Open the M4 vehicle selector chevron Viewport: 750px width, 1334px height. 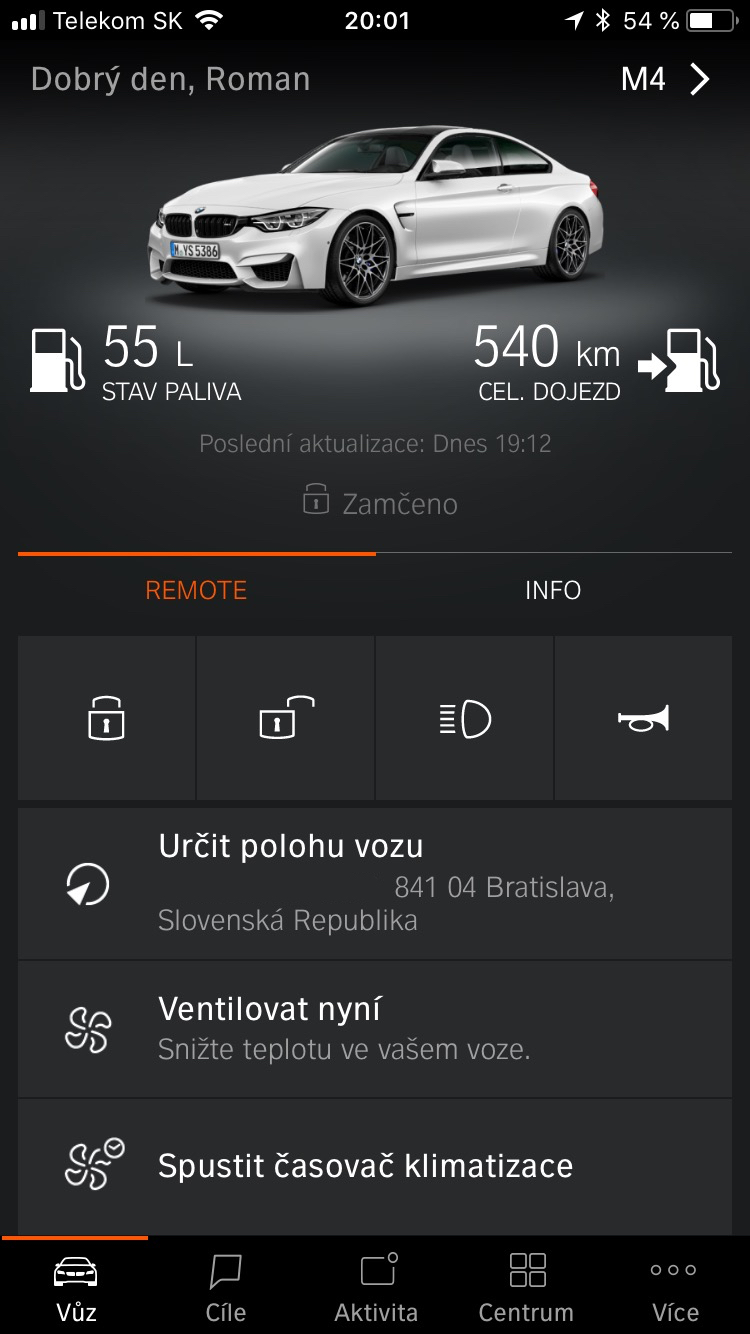(x=699, y=80)
